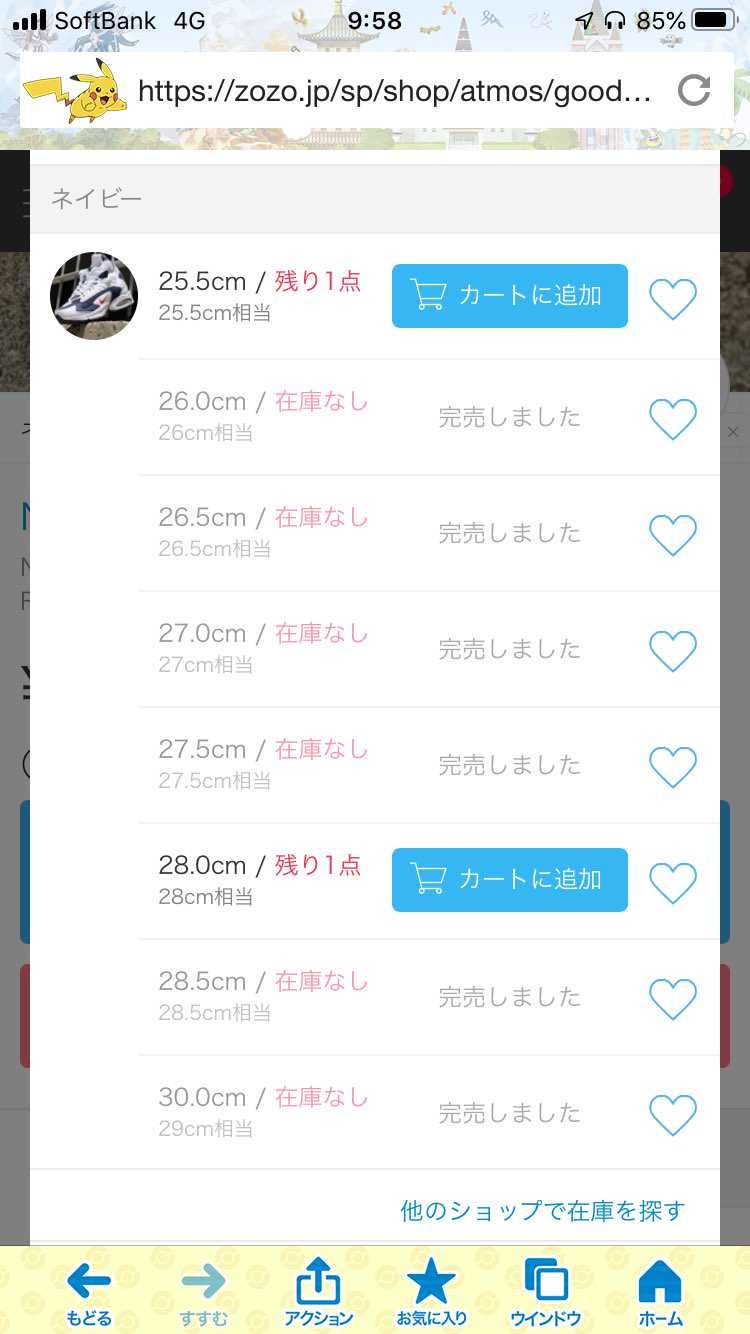
Task: Add the 25.5cm shoe to the cart
Action: [x=509, y=295]
